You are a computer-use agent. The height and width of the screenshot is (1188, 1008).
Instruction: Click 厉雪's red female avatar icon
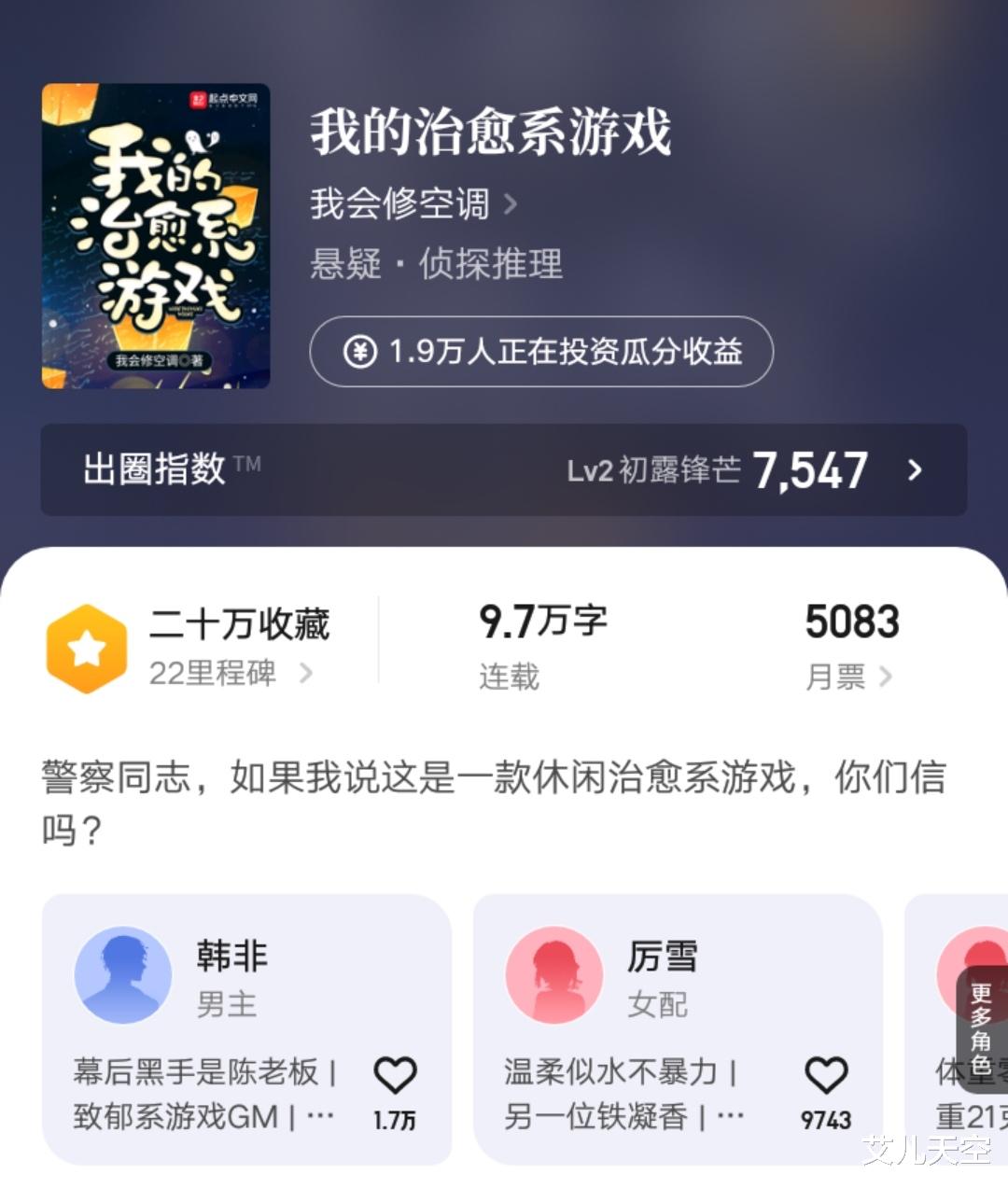click(x=553, y=973)
